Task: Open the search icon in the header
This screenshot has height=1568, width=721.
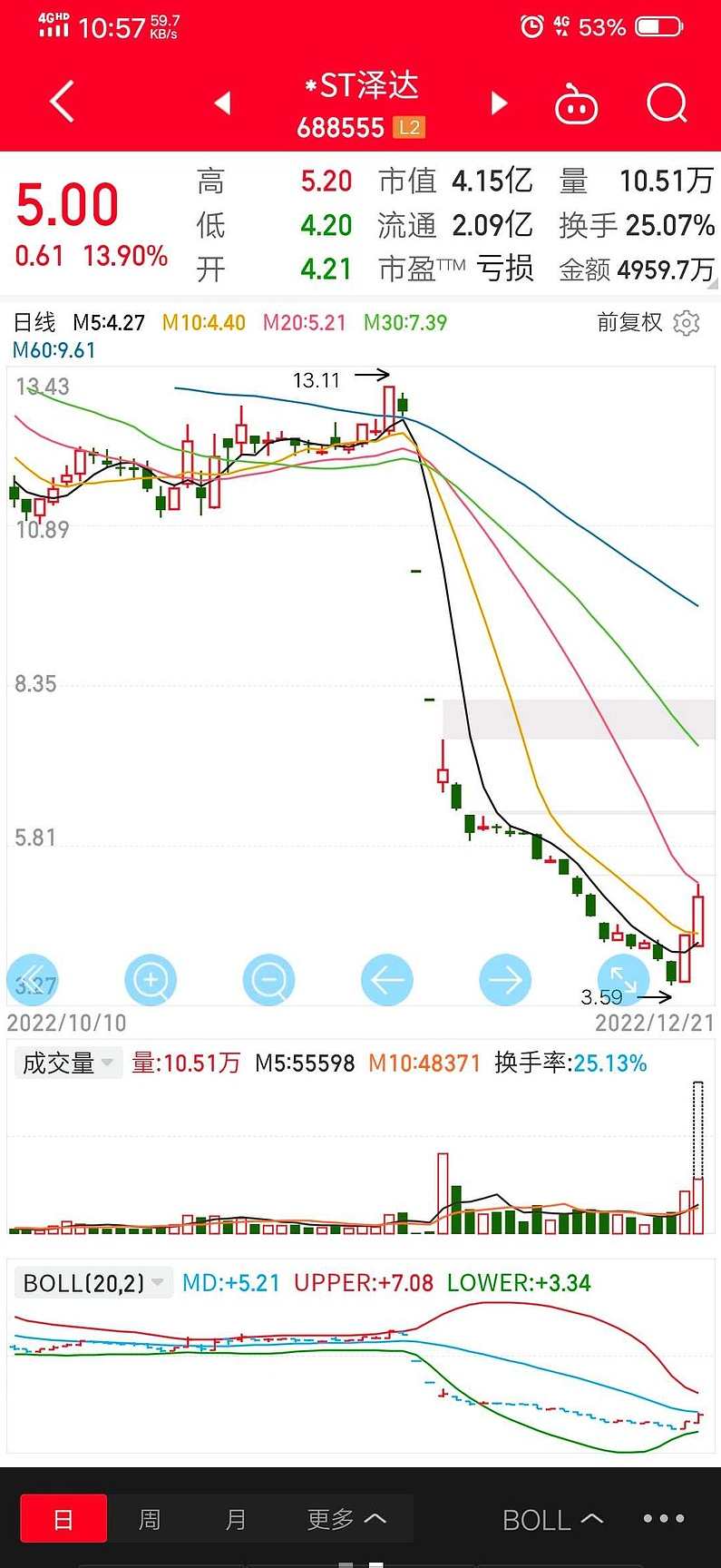Action: tap(667, 103)
